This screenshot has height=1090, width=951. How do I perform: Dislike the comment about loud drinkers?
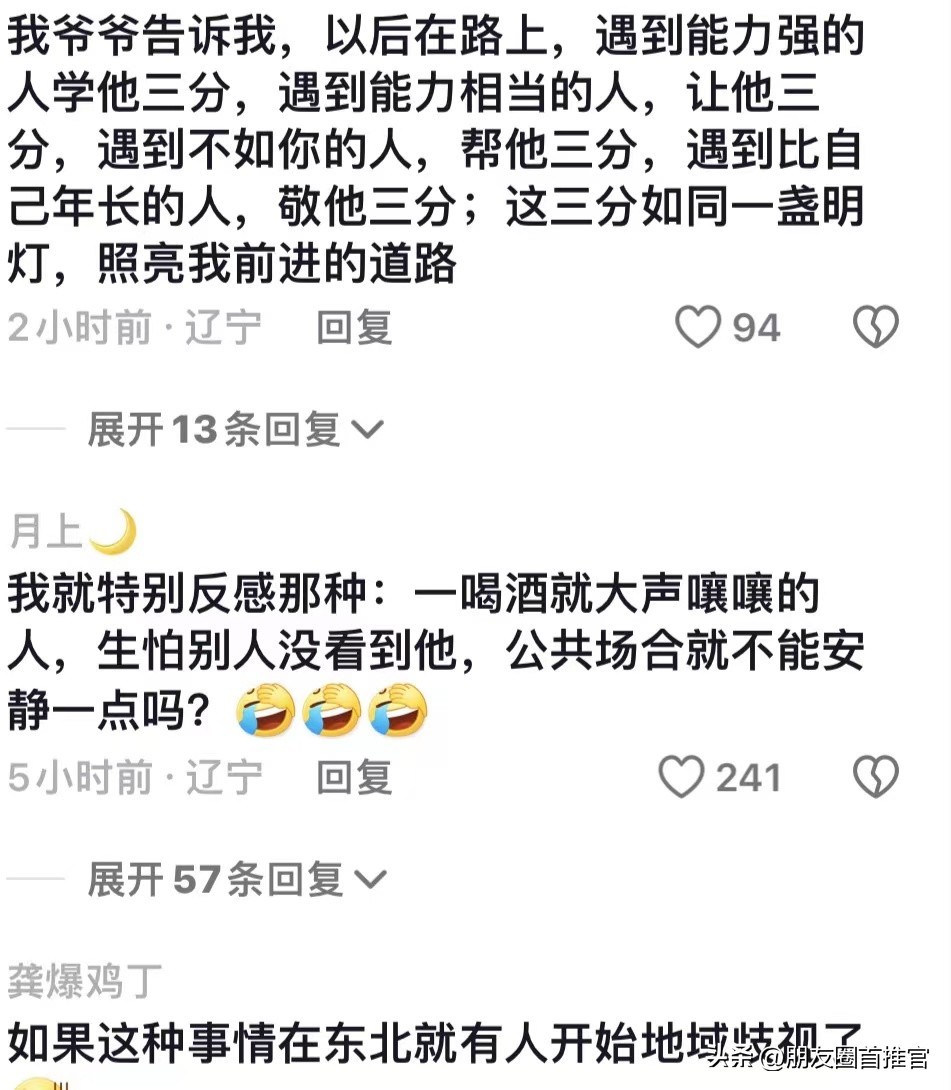point(875,777)
